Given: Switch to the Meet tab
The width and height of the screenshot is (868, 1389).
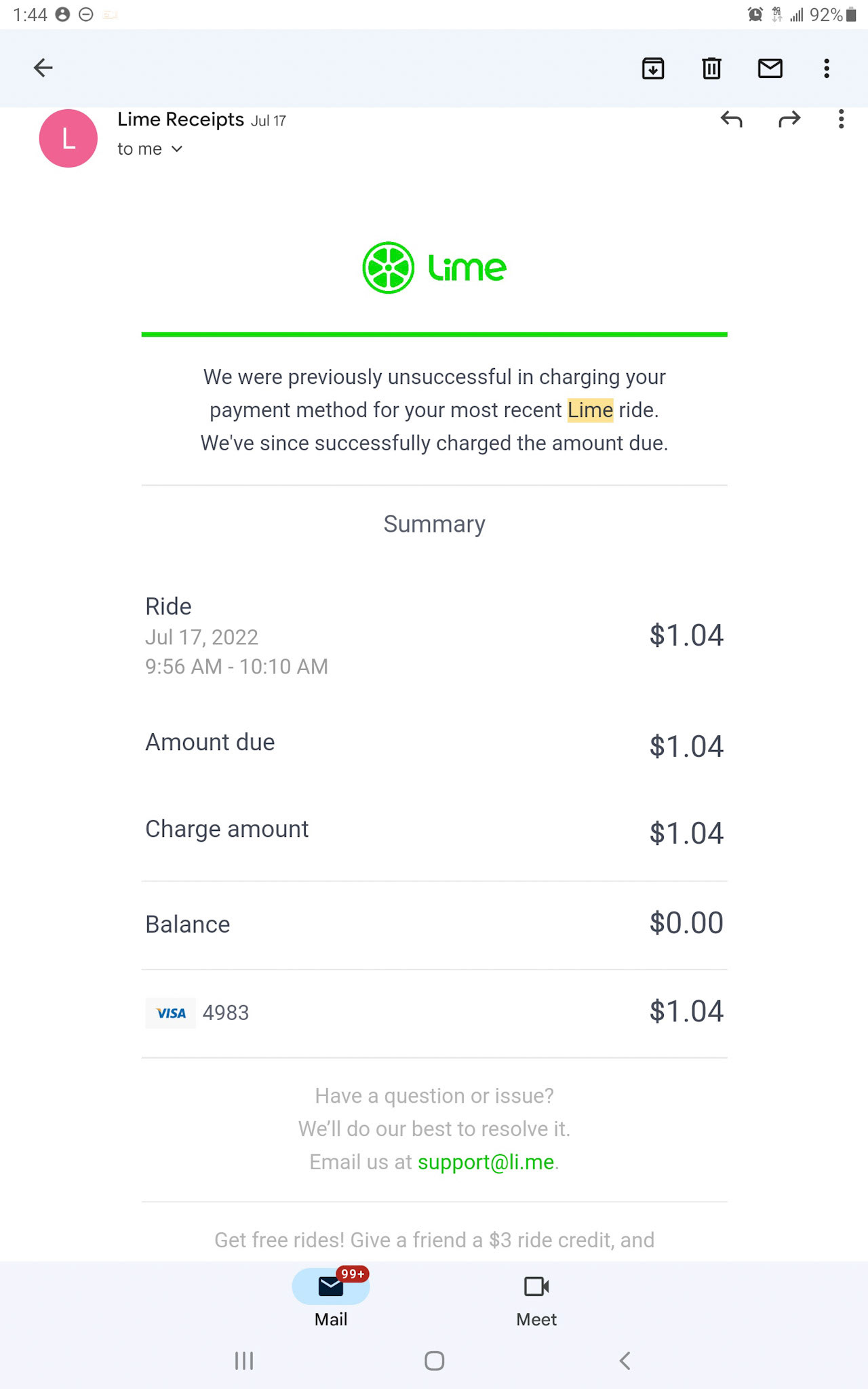Looking at the screenshot, I should (x=536, y=1298).
